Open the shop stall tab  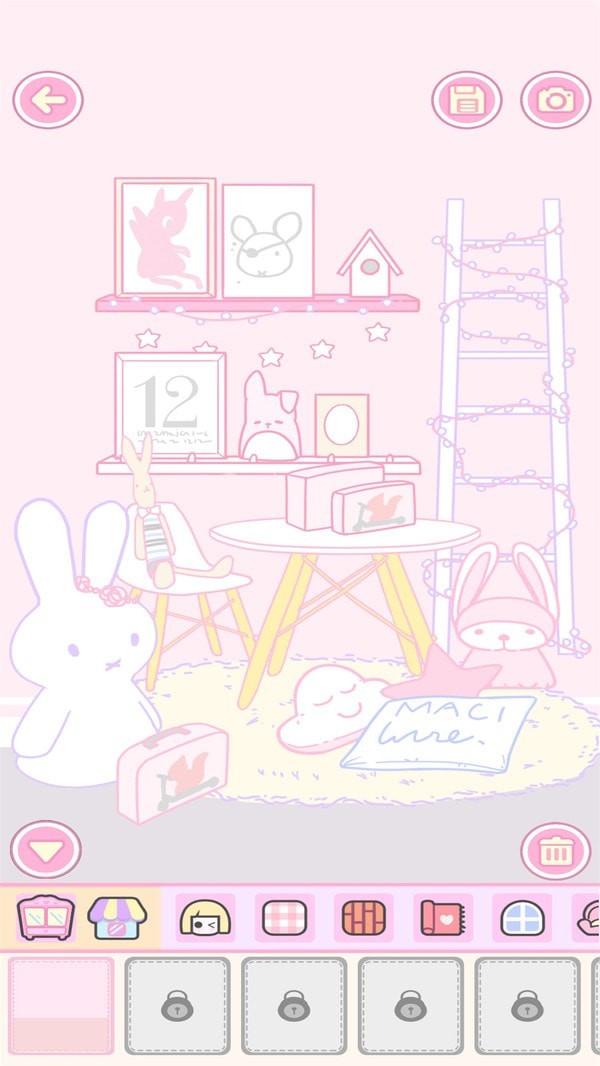[118, 918]
